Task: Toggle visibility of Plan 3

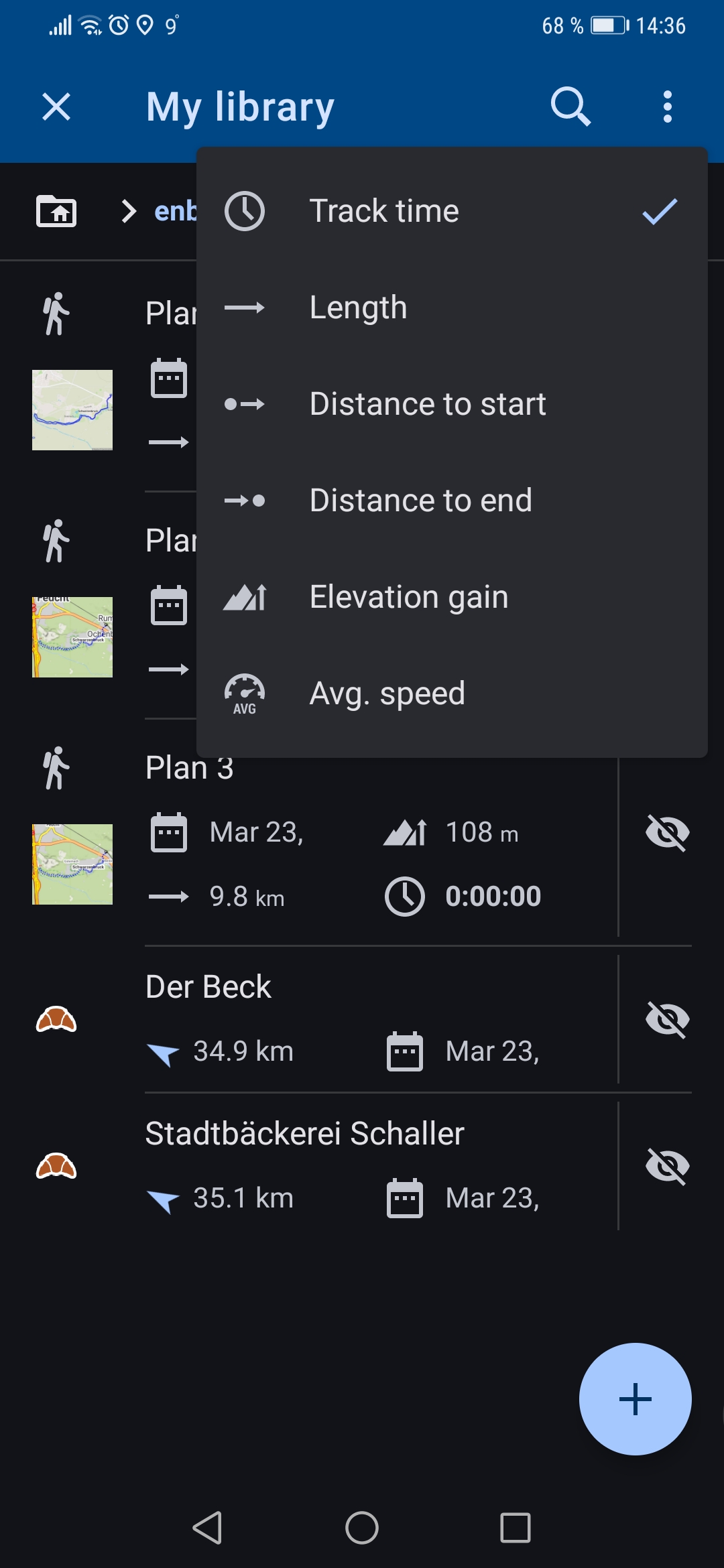Action: click(x=667, y=833)
